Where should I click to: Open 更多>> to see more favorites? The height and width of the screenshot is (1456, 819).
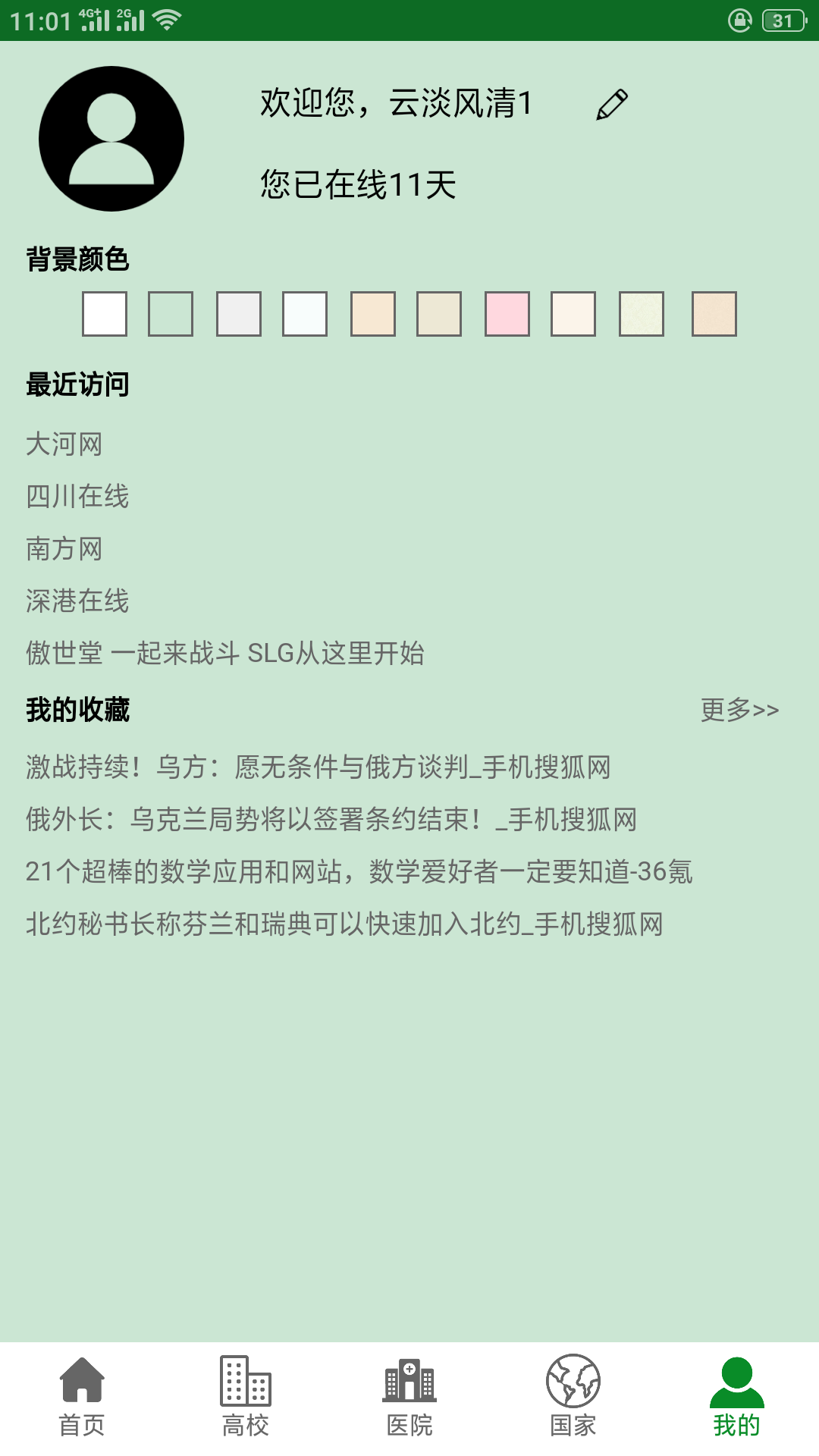point(739,709)
